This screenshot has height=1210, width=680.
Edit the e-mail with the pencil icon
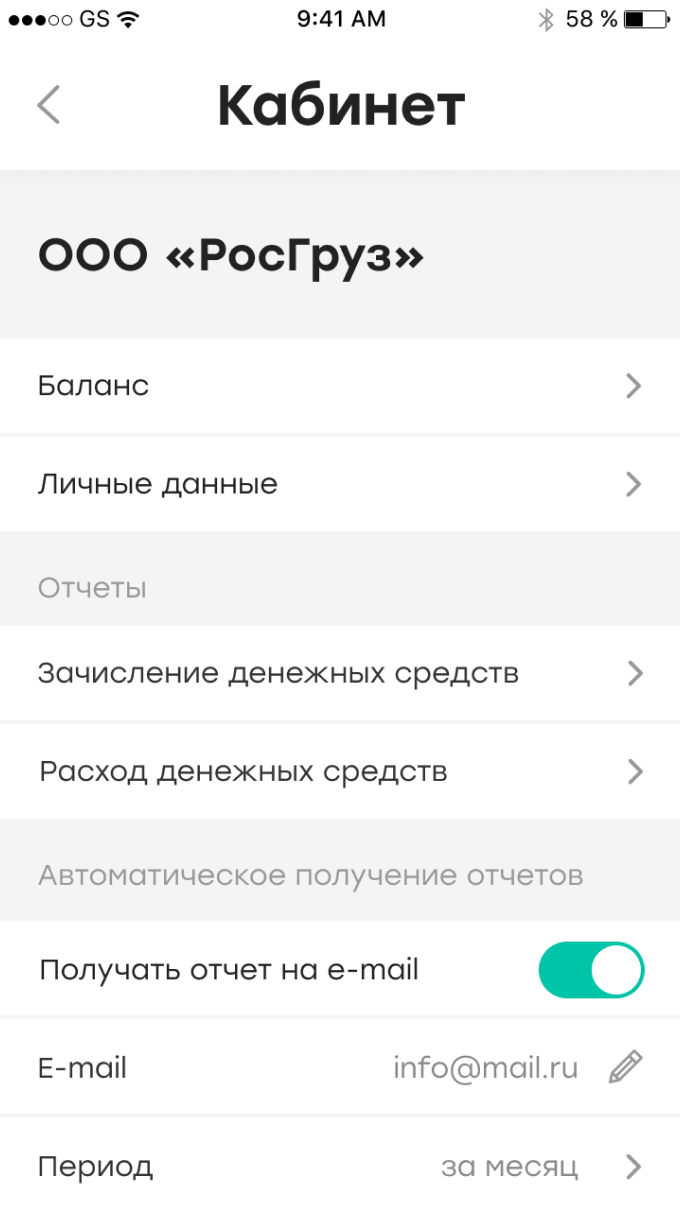[626, 1068]
